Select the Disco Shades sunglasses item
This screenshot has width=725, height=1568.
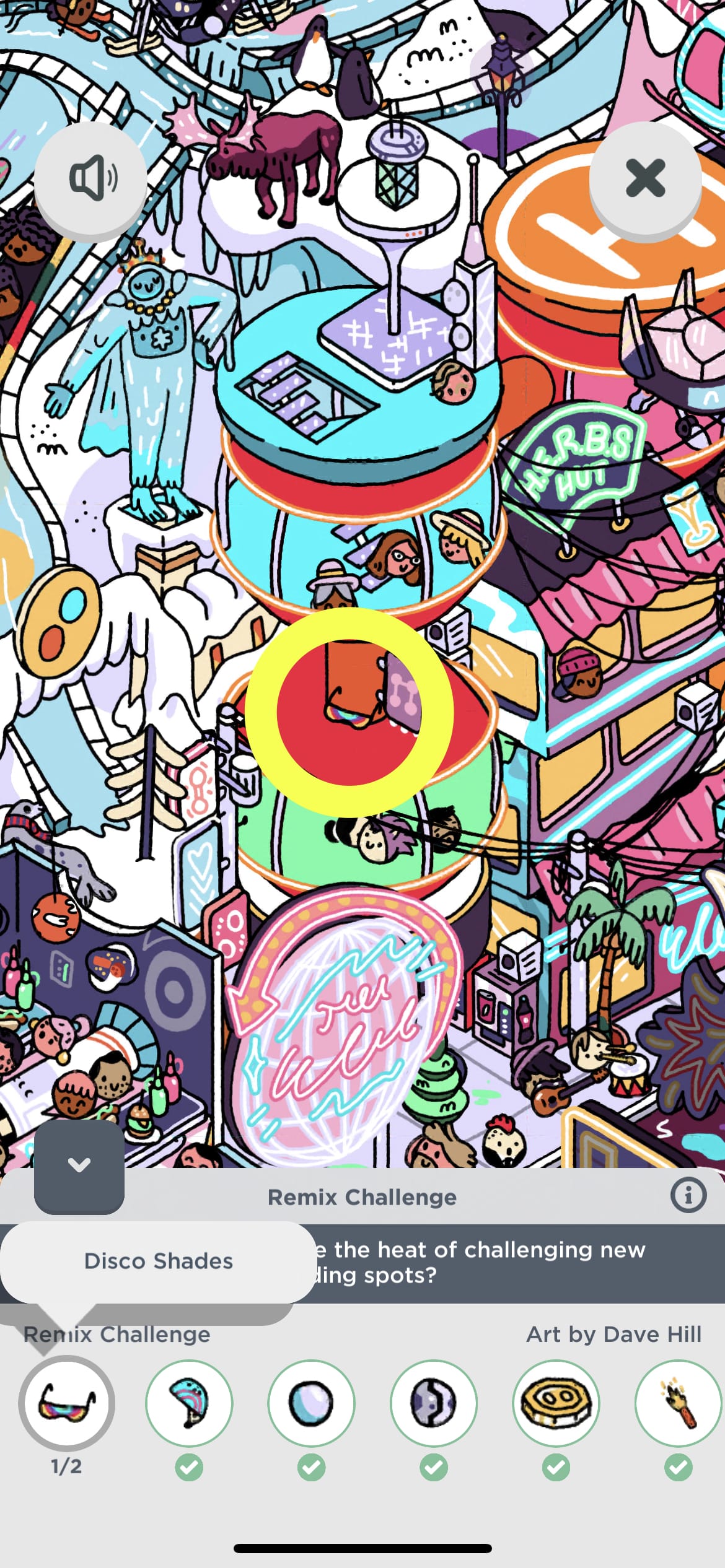pyautogui.click(x=67, y=1403)
